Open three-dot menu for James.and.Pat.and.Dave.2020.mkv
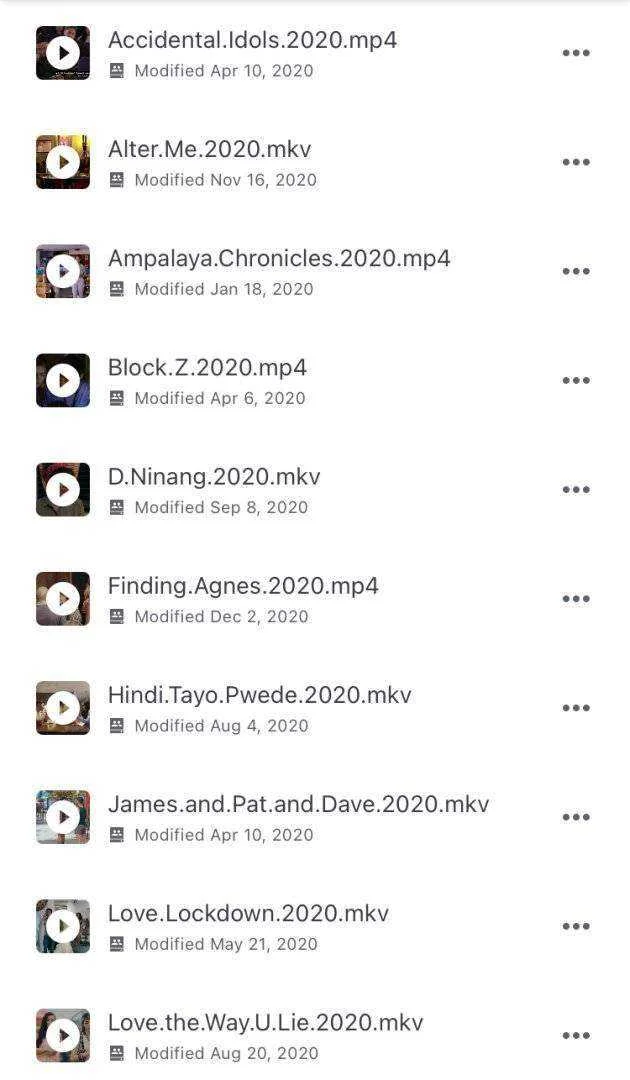Screen dimensions: 630x1080 576,818
